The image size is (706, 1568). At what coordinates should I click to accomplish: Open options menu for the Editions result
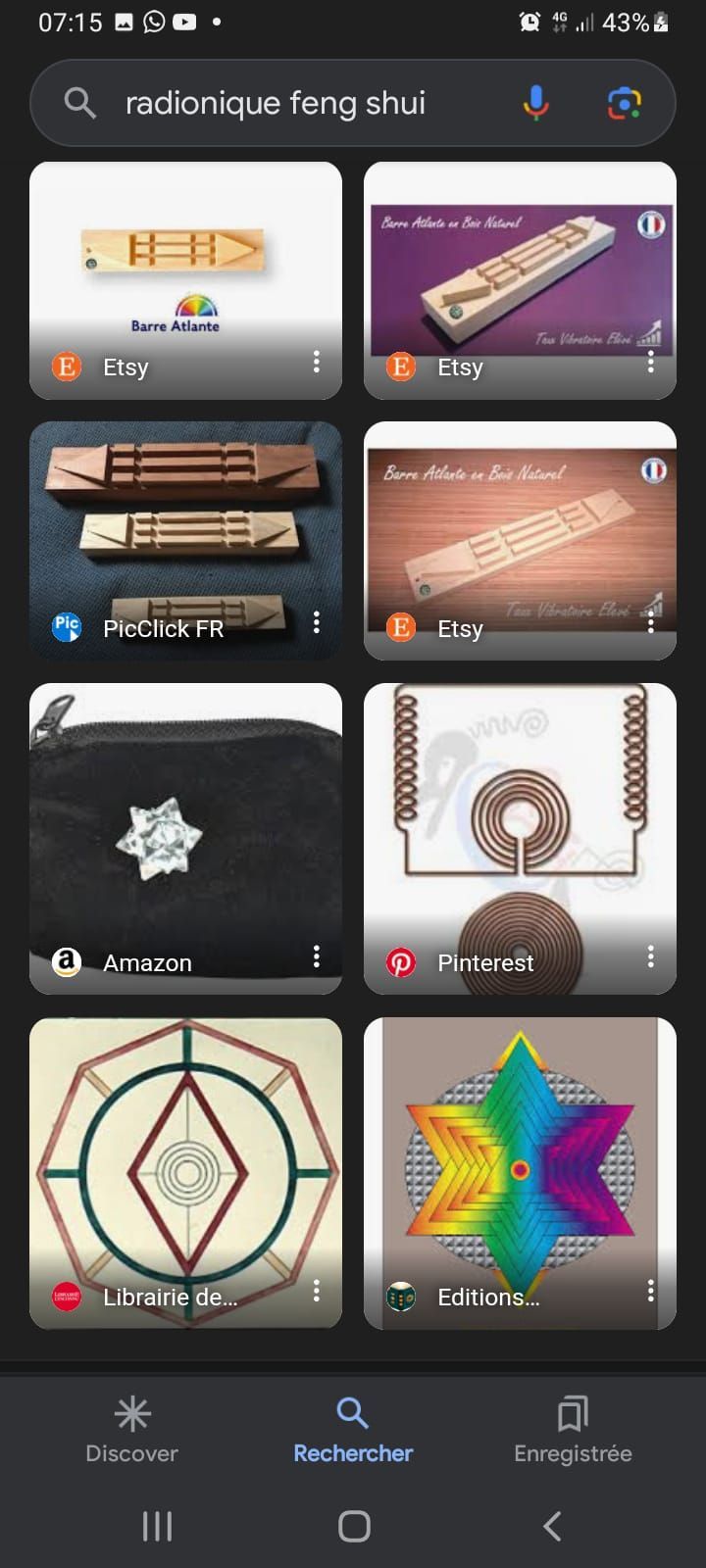point(650,1291)
